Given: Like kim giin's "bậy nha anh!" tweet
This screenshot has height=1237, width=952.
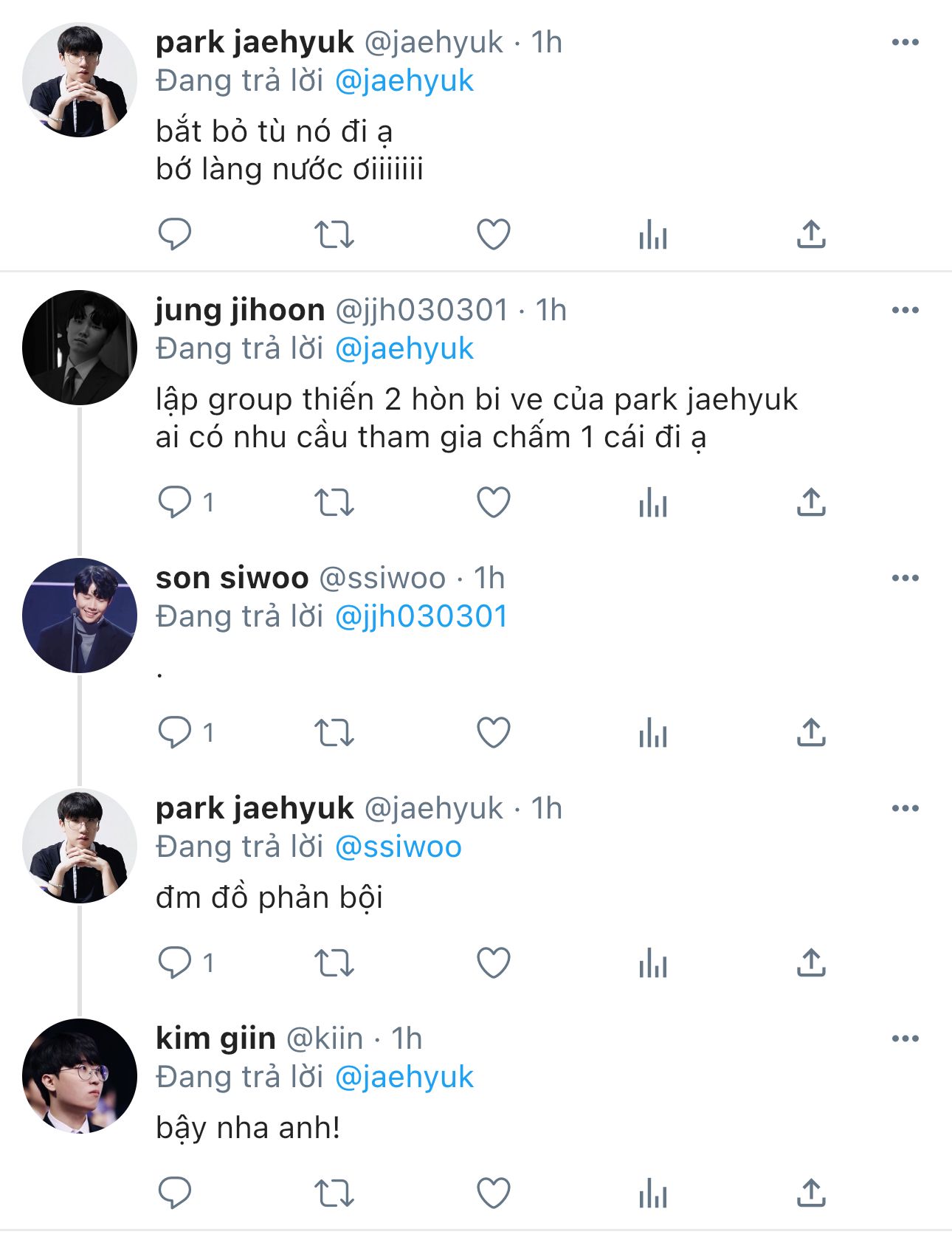Looking at the screenshot, I should 493,1193.
